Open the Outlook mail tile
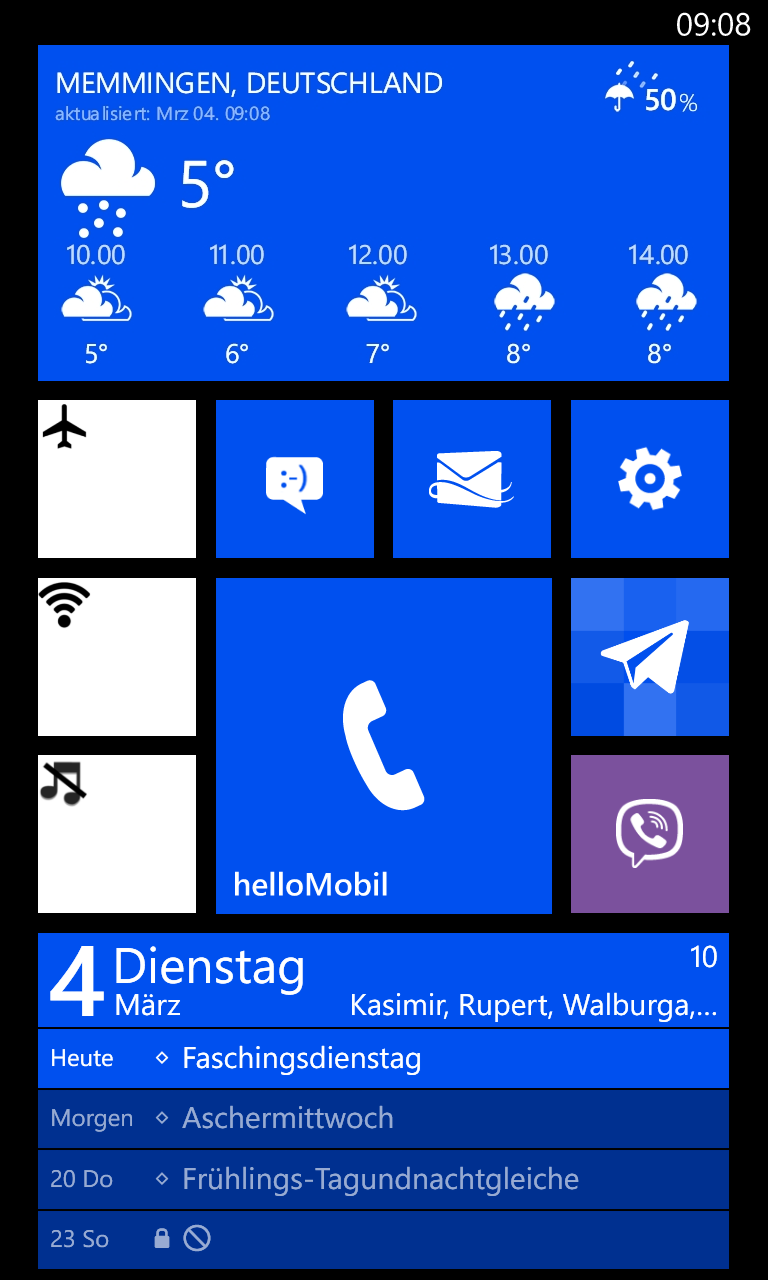This screenshot has width=768, height=1280. pyautogui.click(x=472, y=479)
